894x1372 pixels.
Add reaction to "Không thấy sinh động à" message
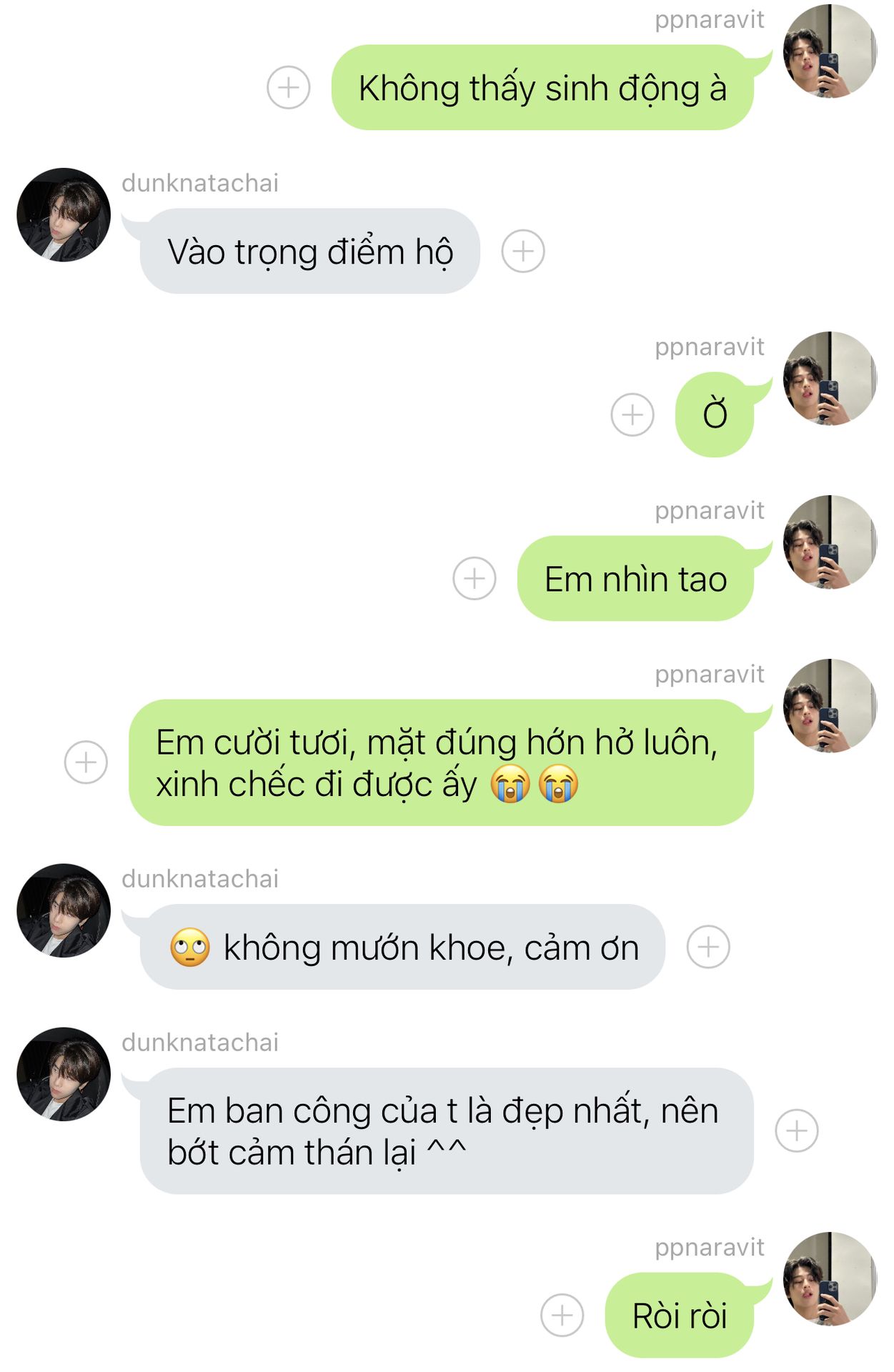tap(288, 88)
